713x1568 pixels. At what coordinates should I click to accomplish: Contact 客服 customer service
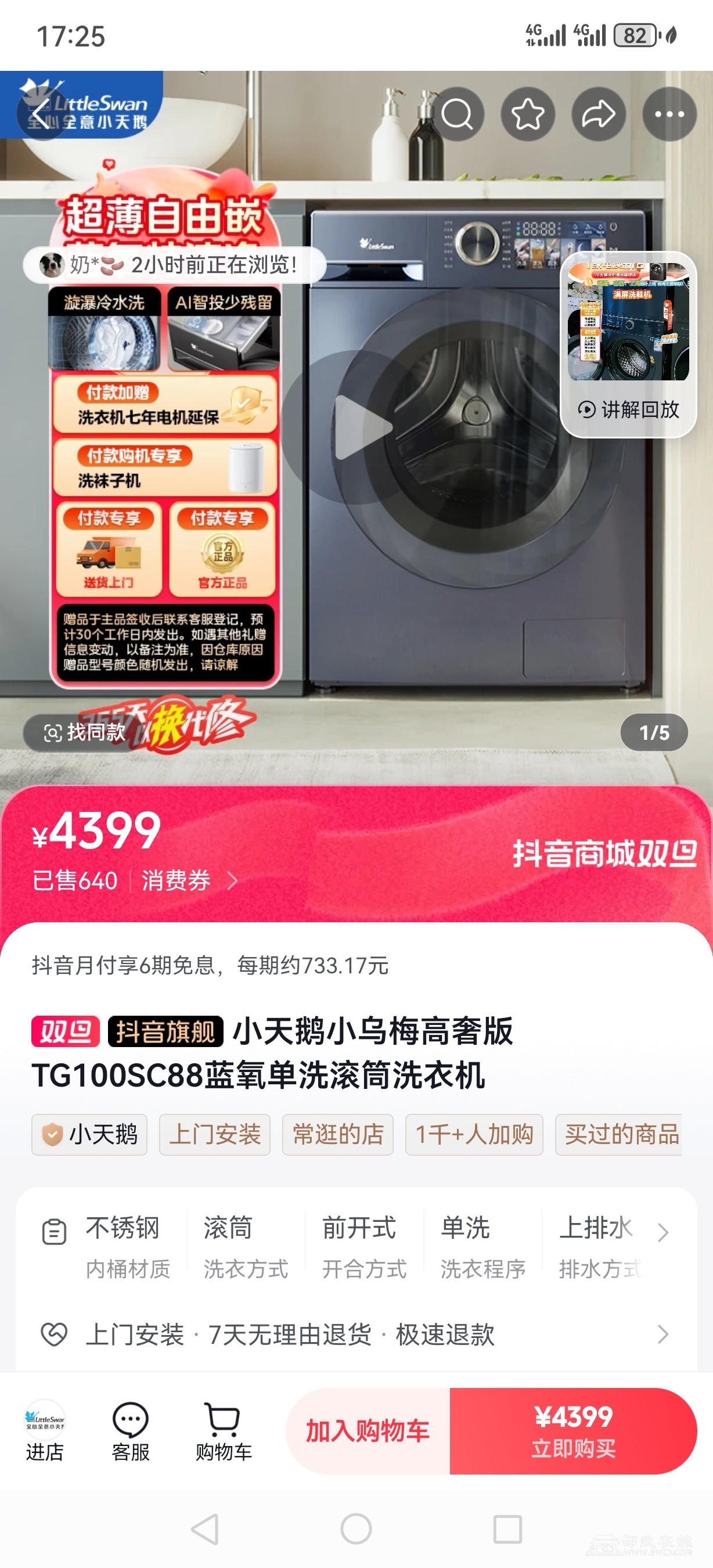(130, 1430)
